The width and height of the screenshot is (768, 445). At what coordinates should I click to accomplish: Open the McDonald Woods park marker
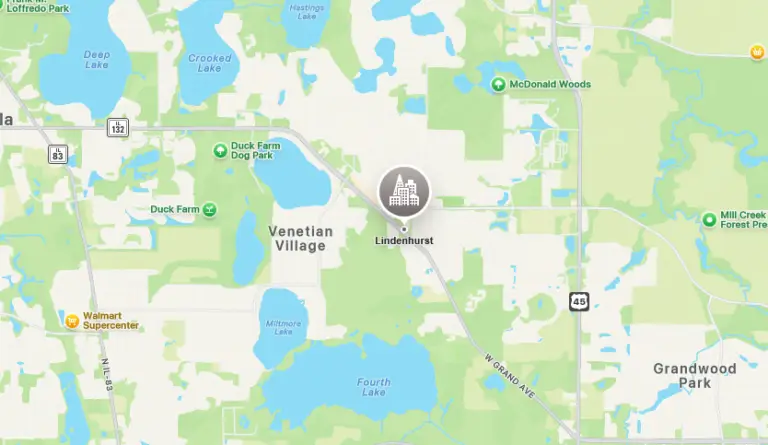pos(498,84)
